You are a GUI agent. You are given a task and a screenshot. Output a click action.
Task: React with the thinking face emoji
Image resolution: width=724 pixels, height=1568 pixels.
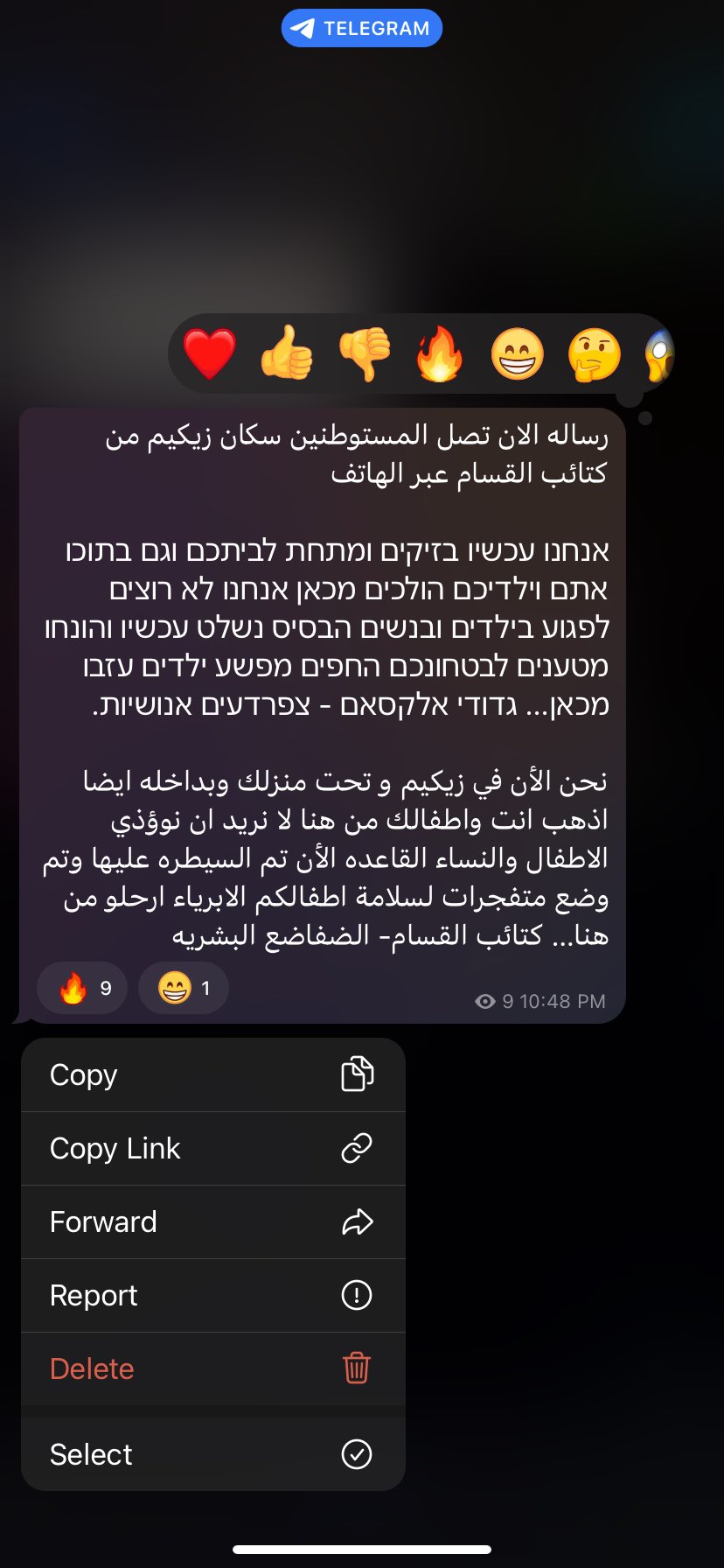click(594, 354)
